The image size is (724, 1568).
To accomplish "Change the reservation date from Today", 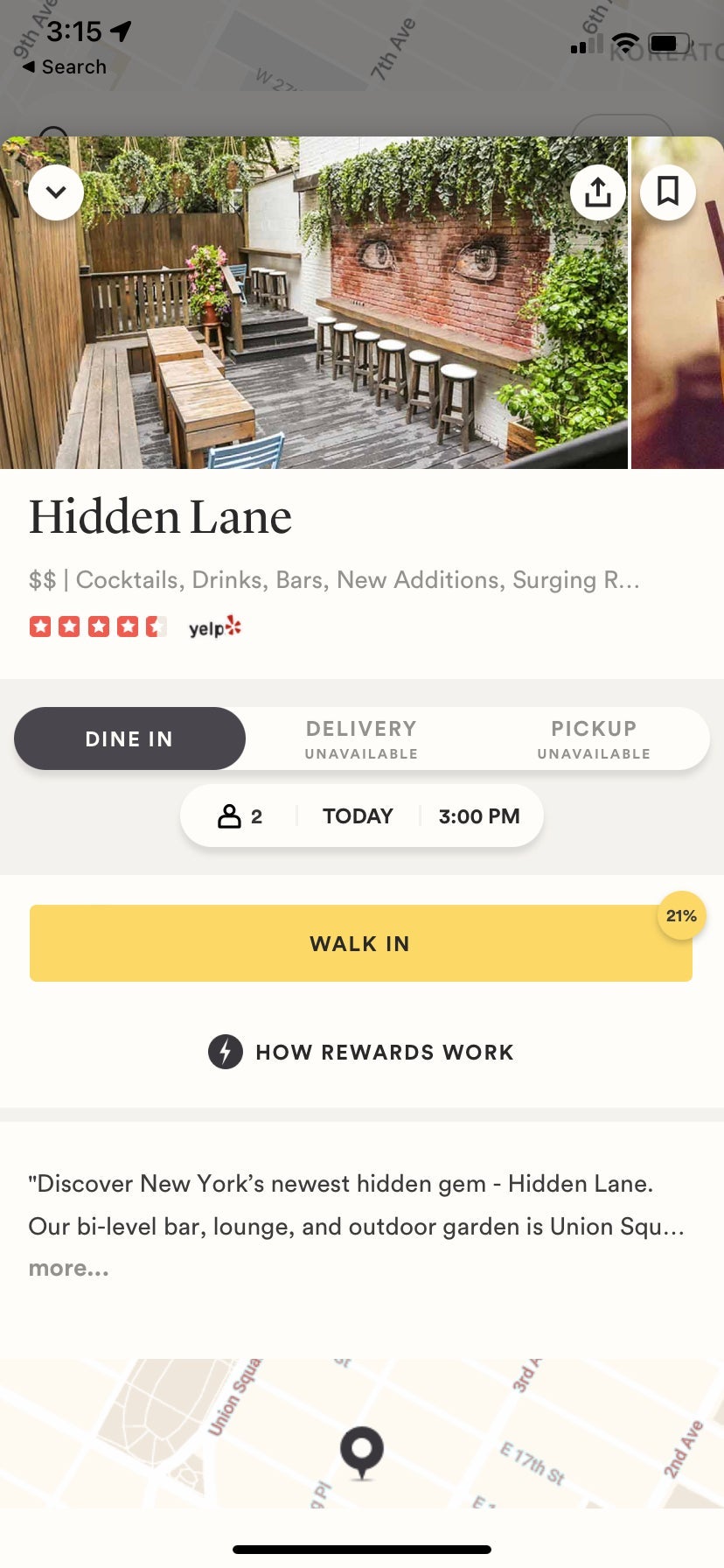I will (358, 816).
